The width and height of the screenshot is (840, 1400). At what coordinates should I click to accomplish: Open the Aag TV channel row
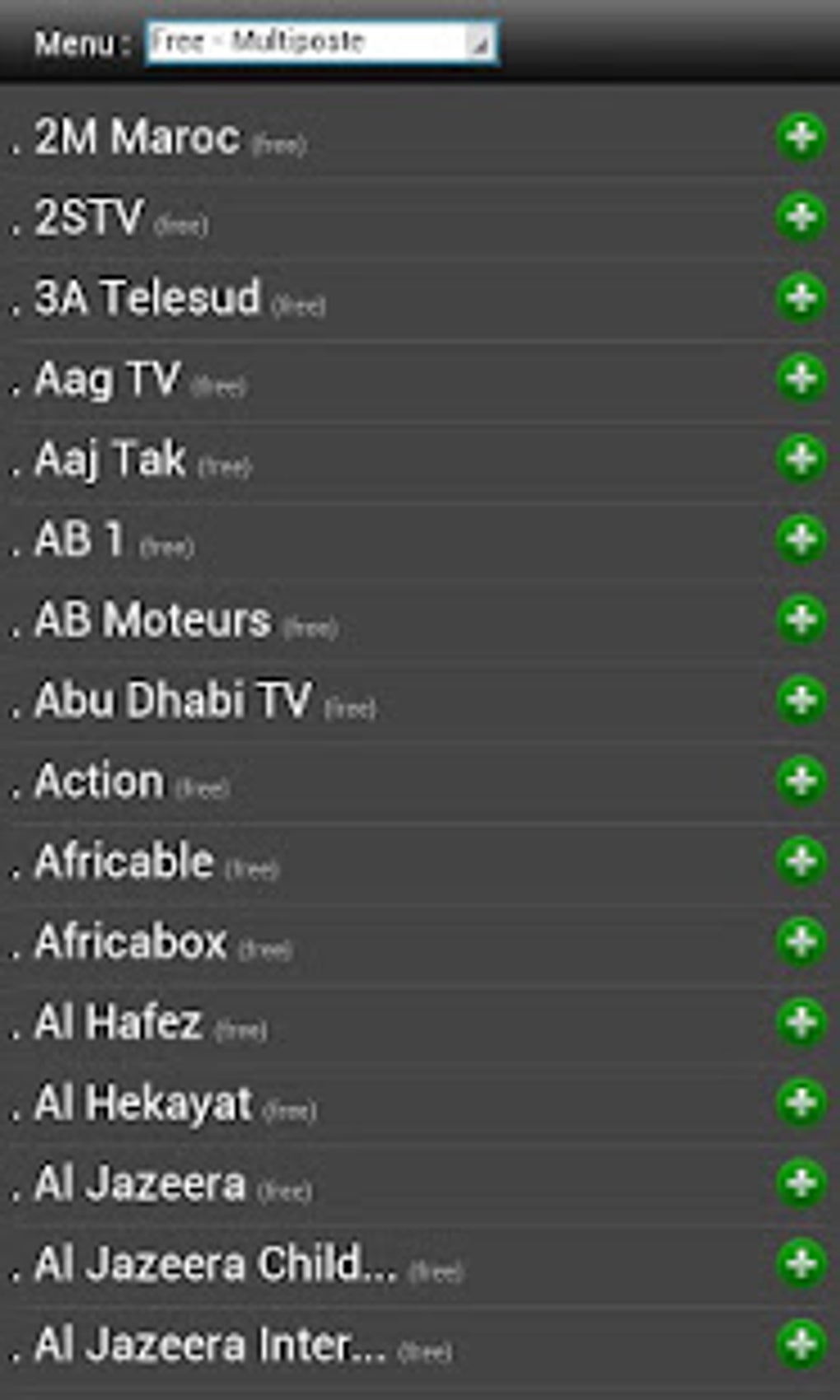(x=107, y=379)
